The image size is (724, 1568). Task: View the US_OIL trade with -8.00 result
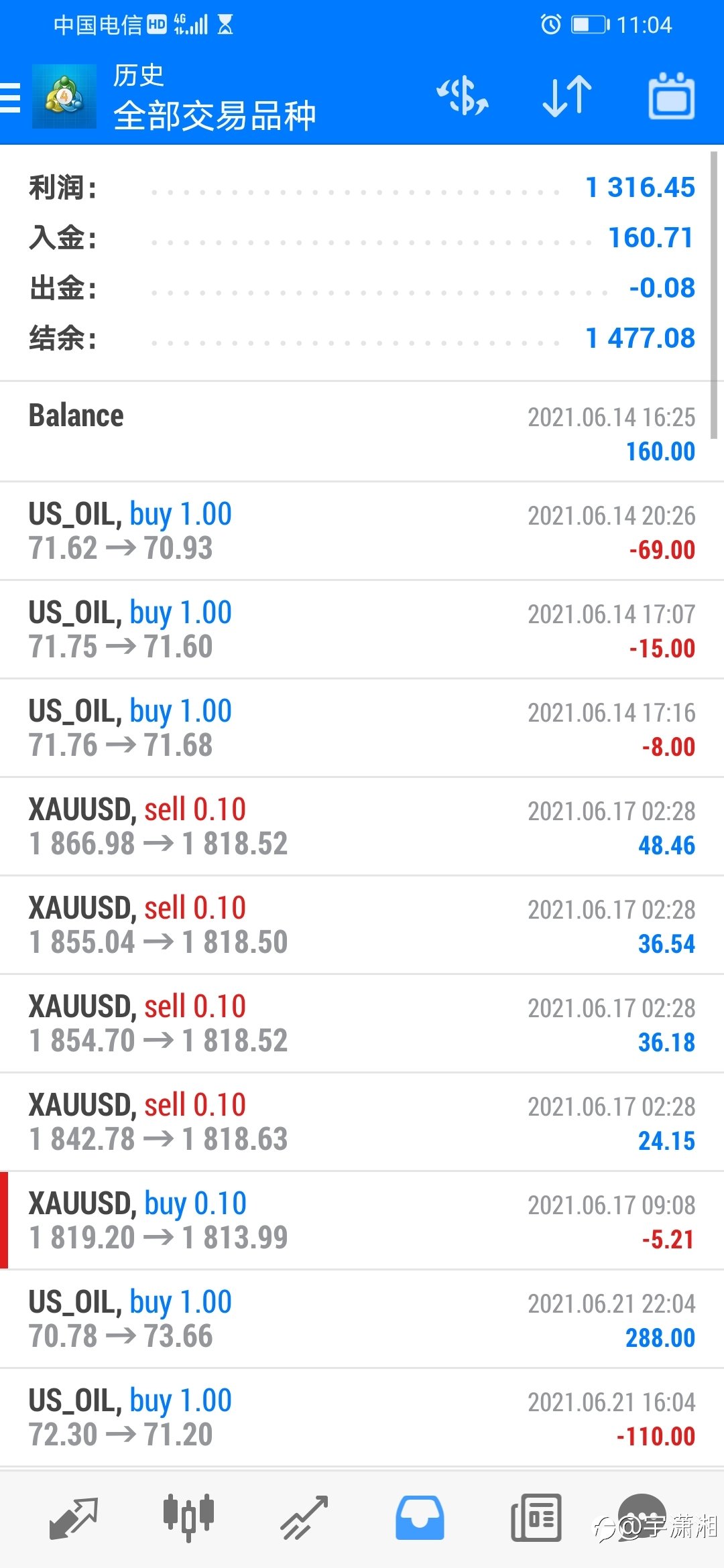point(362,728)
